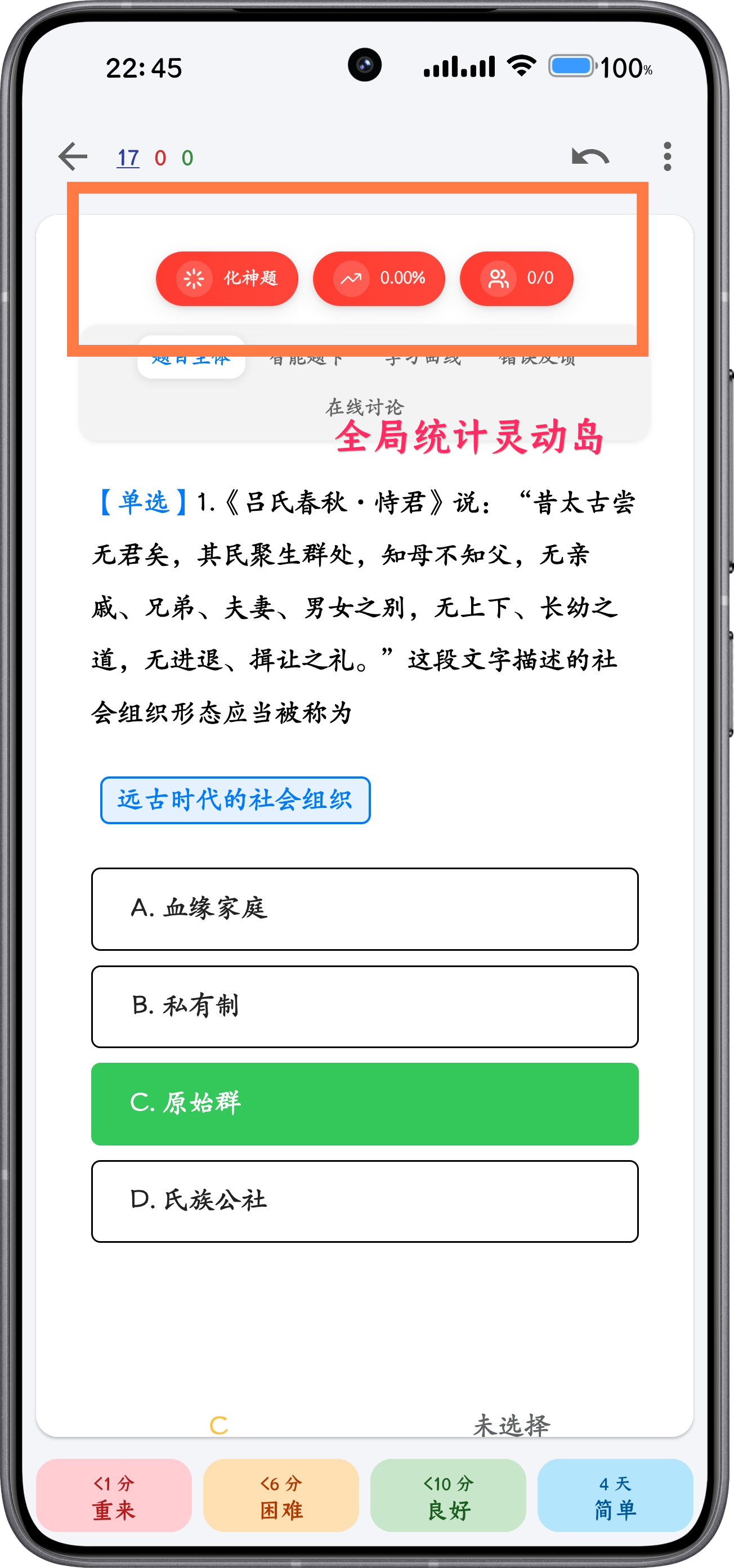Tap the 0.00% accuracy pill

click(x=379, y=279)
